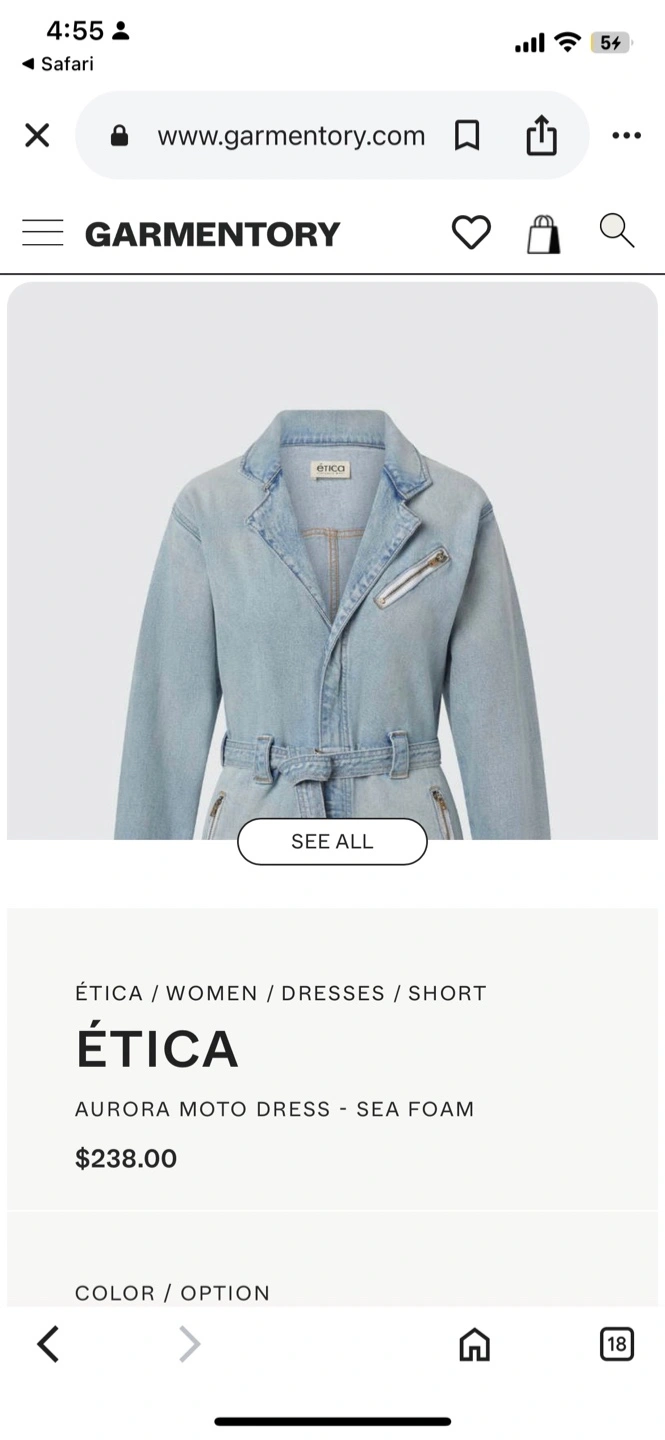Open the site search magnifier

tap(617, 231)
